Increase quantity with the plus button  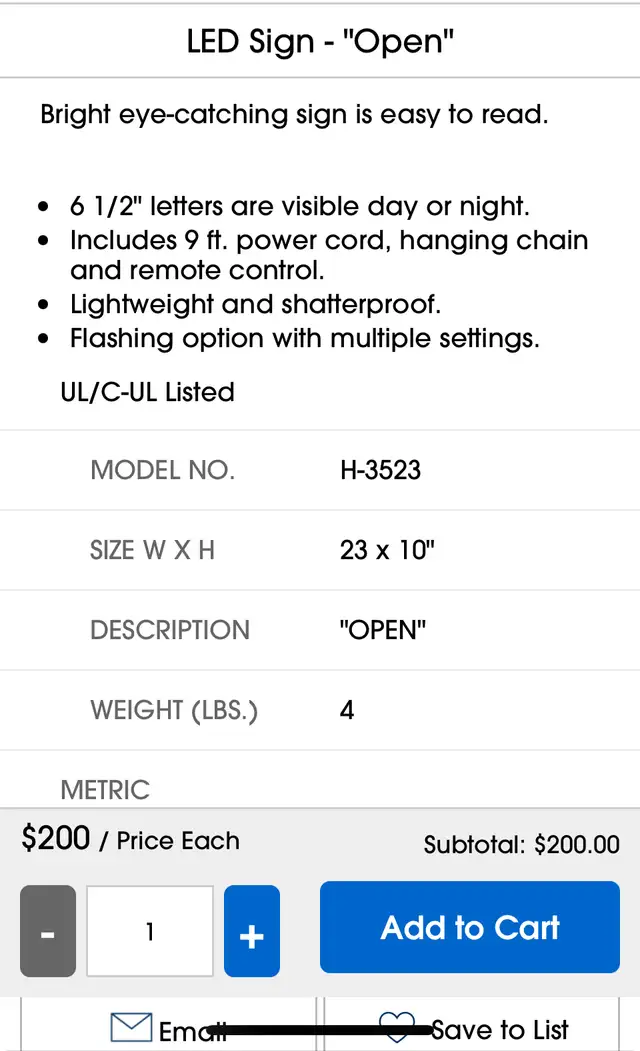pos(252,931)
